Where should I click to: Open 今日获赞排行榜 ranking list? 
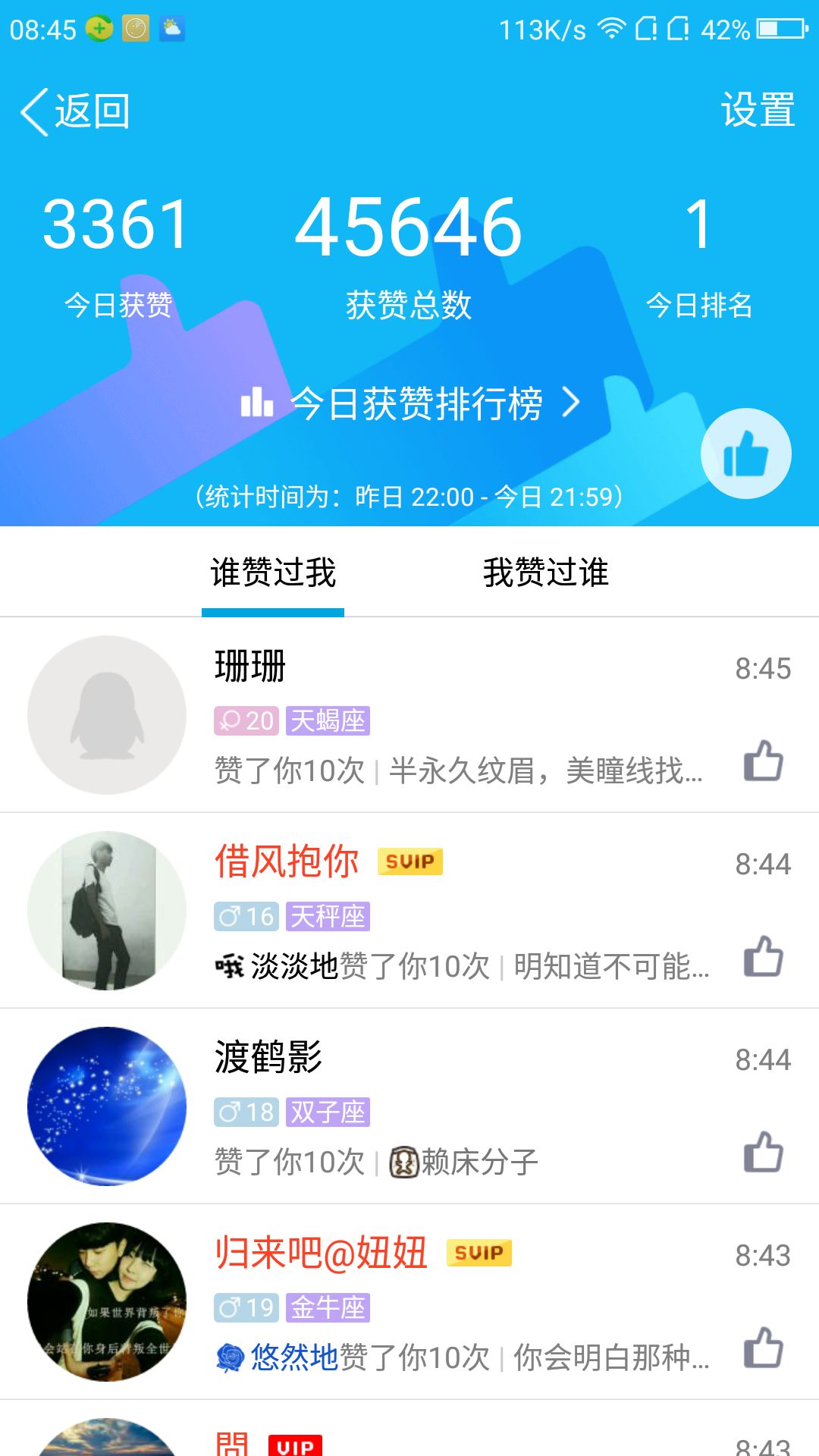click(x=411, y=403)
